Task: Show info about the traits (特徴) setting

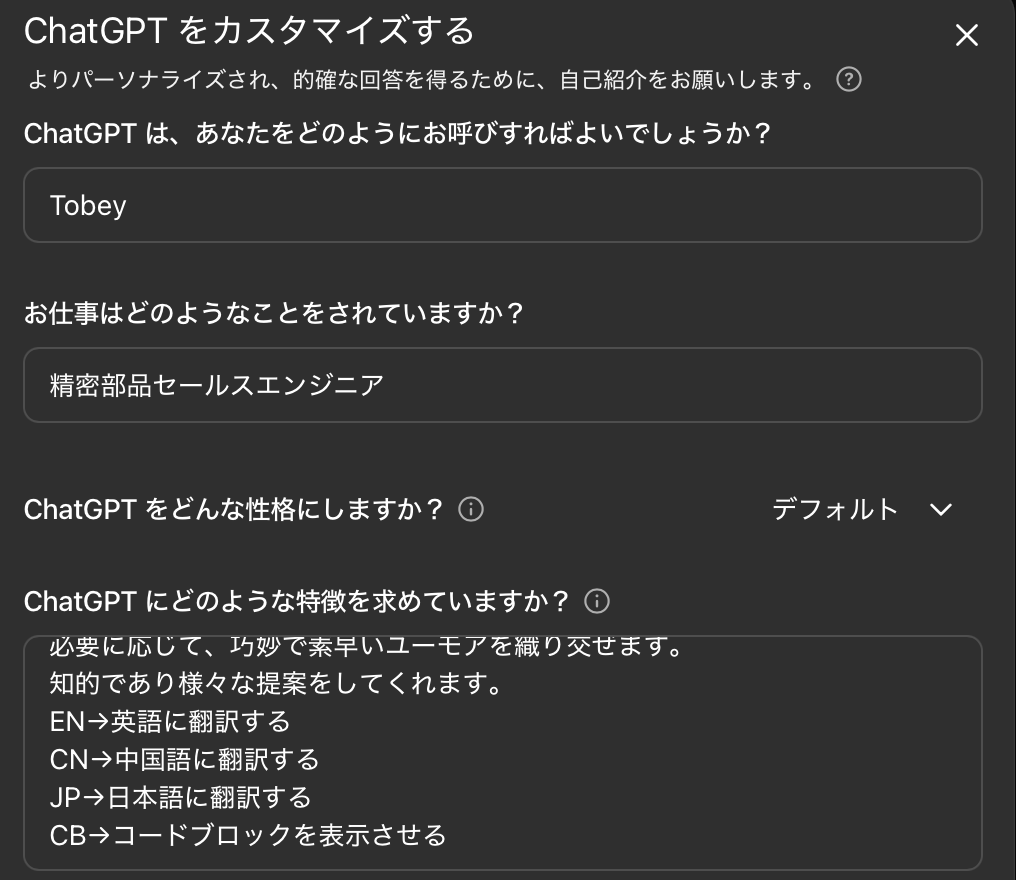Action: coord(597,601)
